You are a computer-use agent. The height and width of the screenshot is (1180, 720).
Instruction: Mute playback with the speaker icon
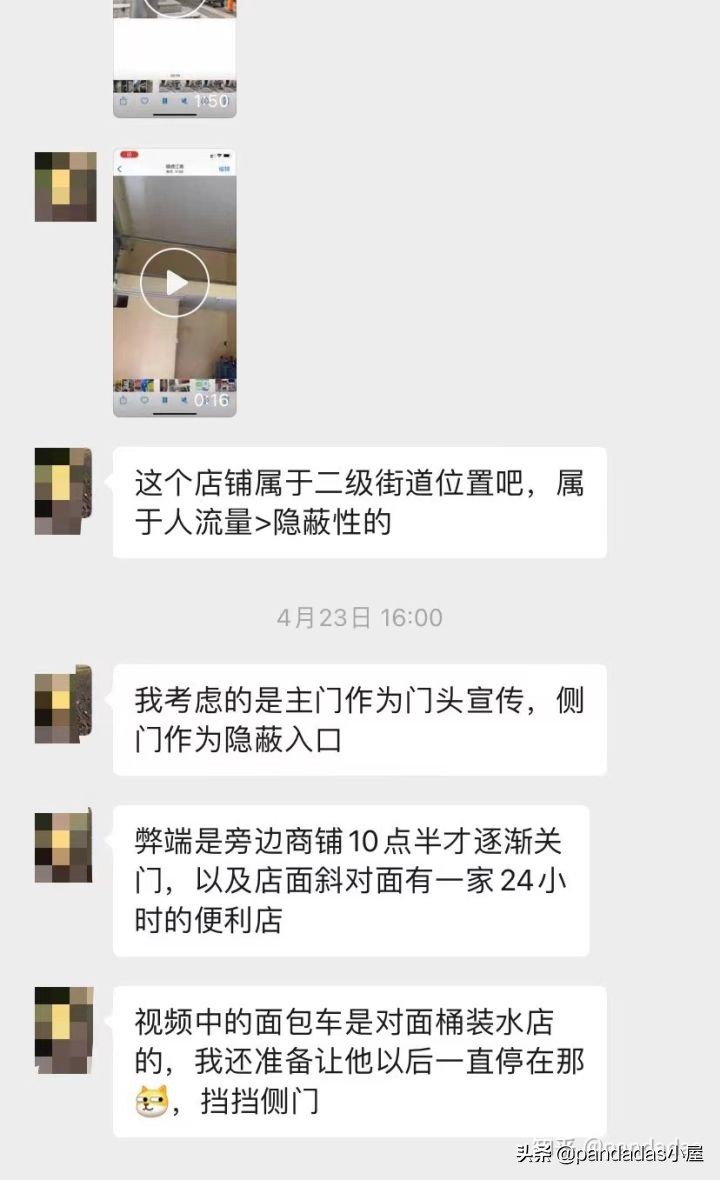[184, 399]
